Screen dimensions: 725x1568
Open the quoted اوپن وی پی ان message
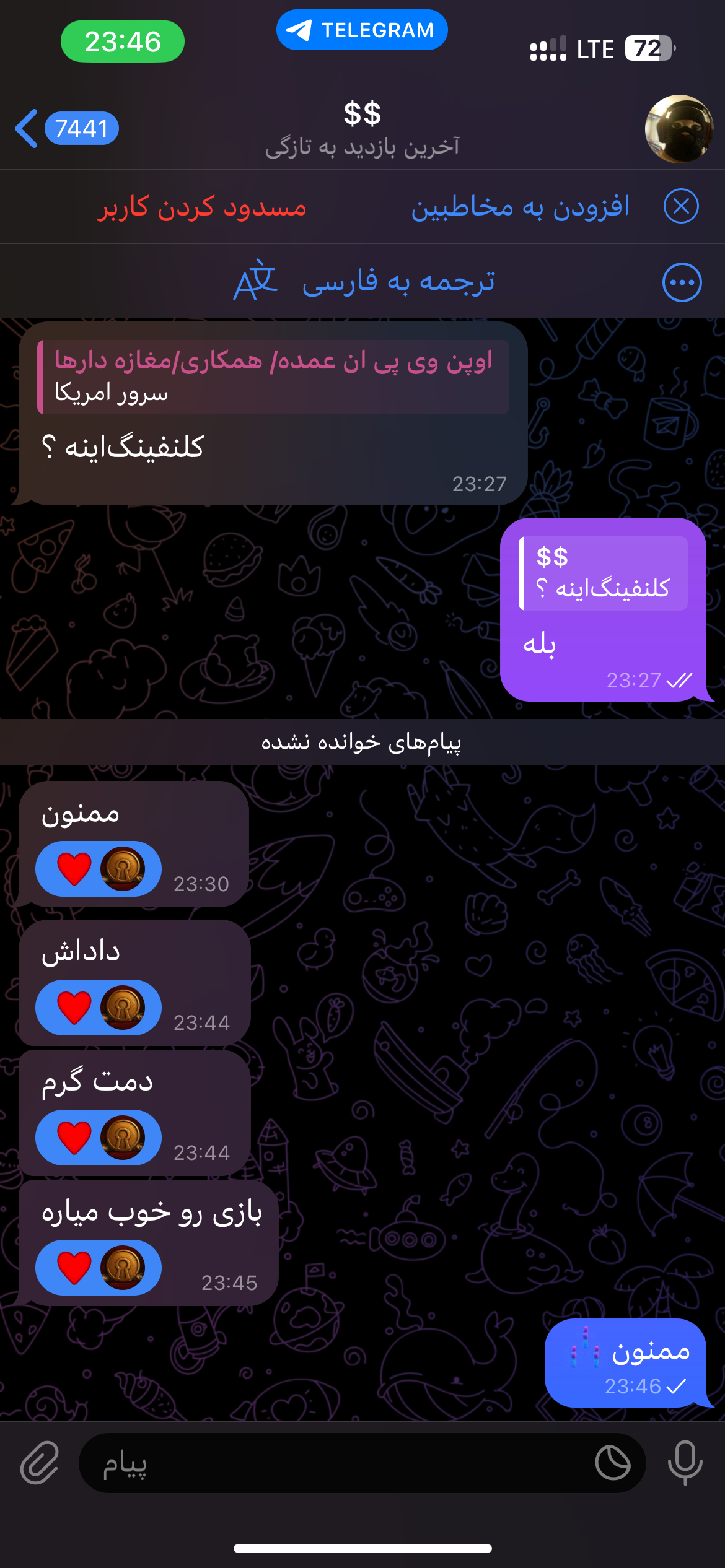tap(273, 377)
